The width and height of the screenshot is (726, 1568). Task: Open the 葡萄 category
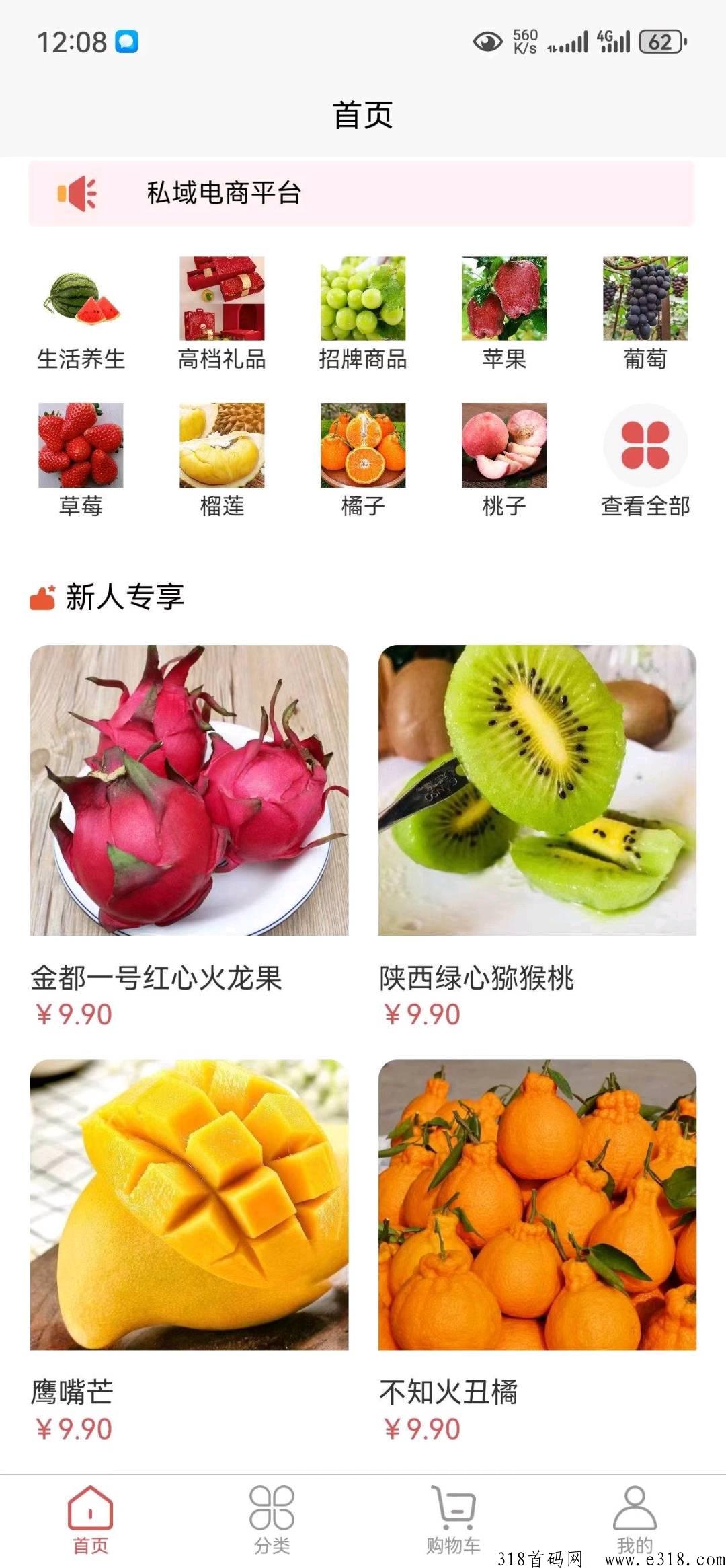pyautogui.click(x=645, y=313)
